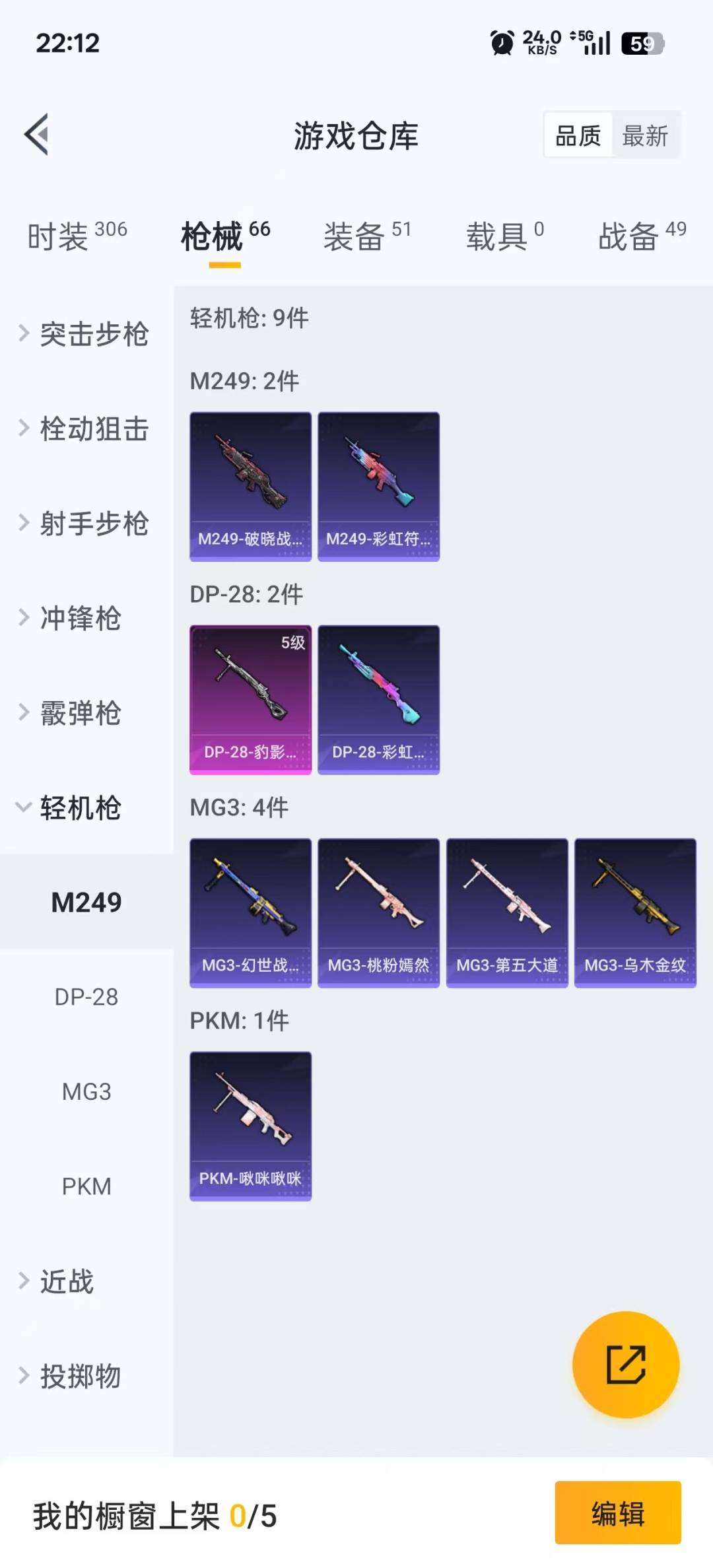Open the M249-彩虹符 skin tile

coord(378,487)
